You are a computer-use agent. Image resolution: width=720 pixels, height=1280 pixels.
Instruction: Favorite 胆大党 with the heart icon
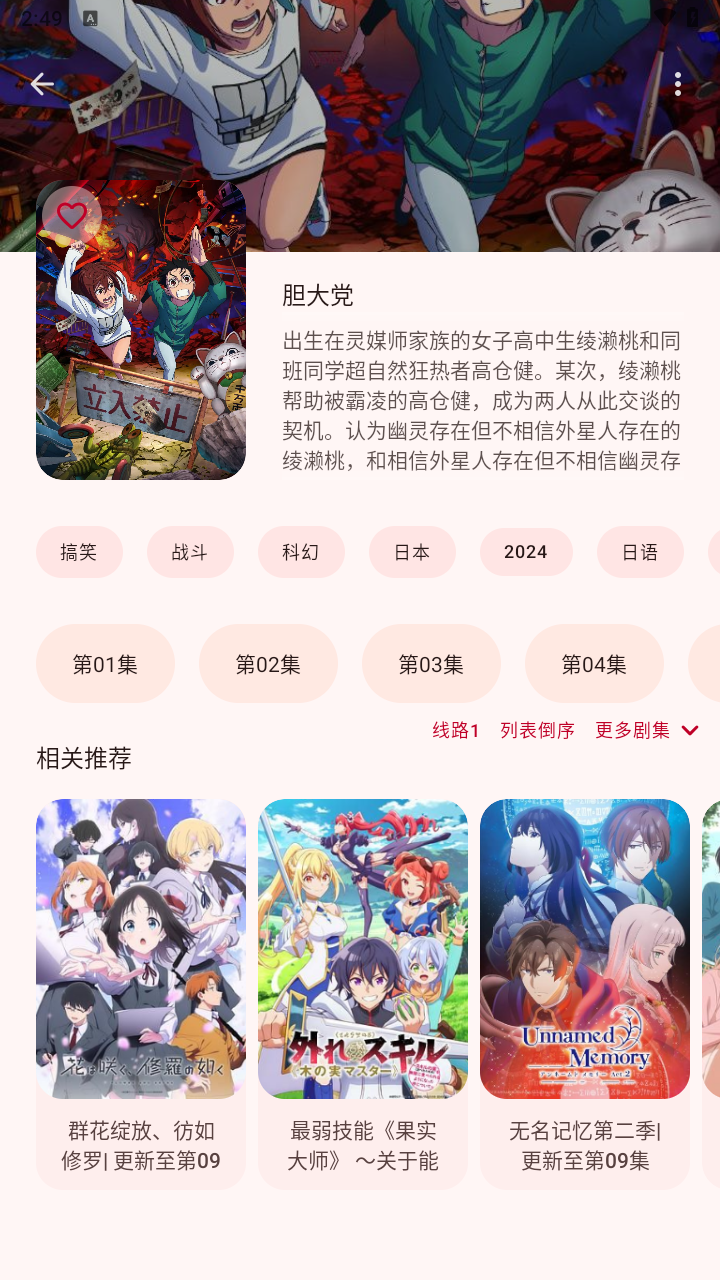(71, 215)
